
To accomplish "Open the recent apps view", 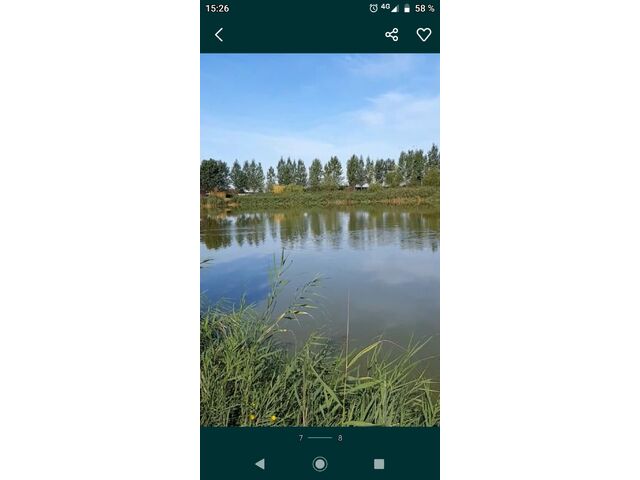I will pyautogui.click(x=379, y=464).
